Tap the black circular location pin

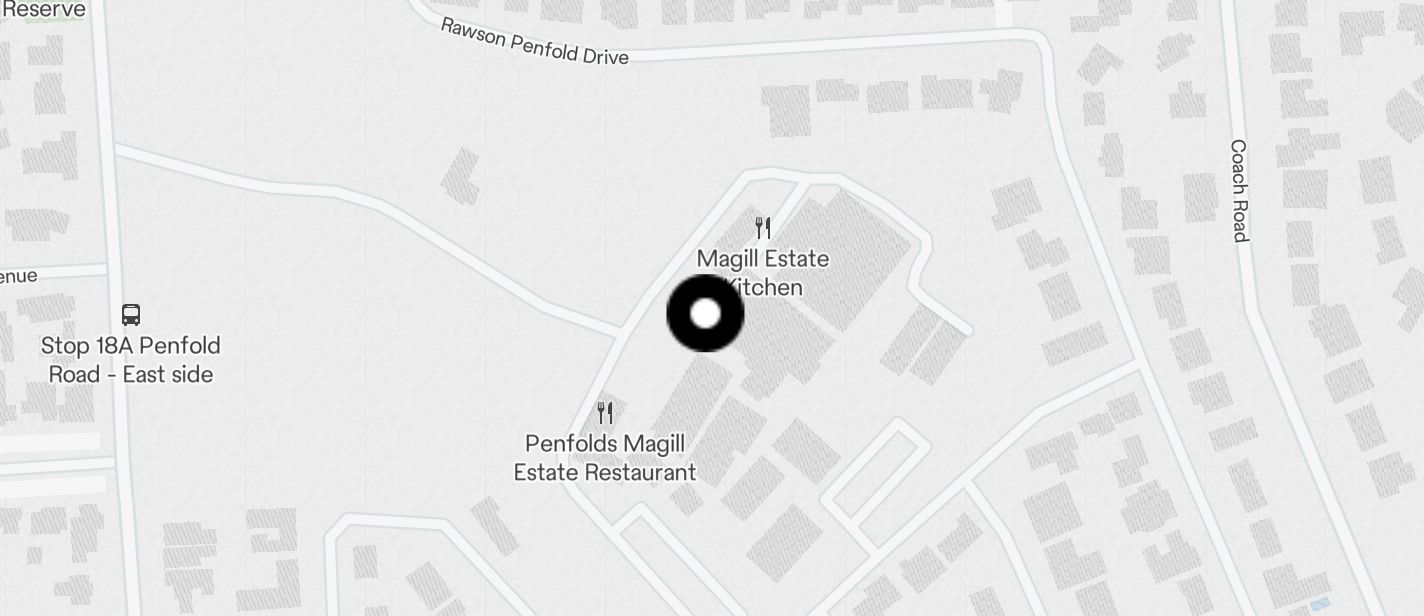click(705, 314)
